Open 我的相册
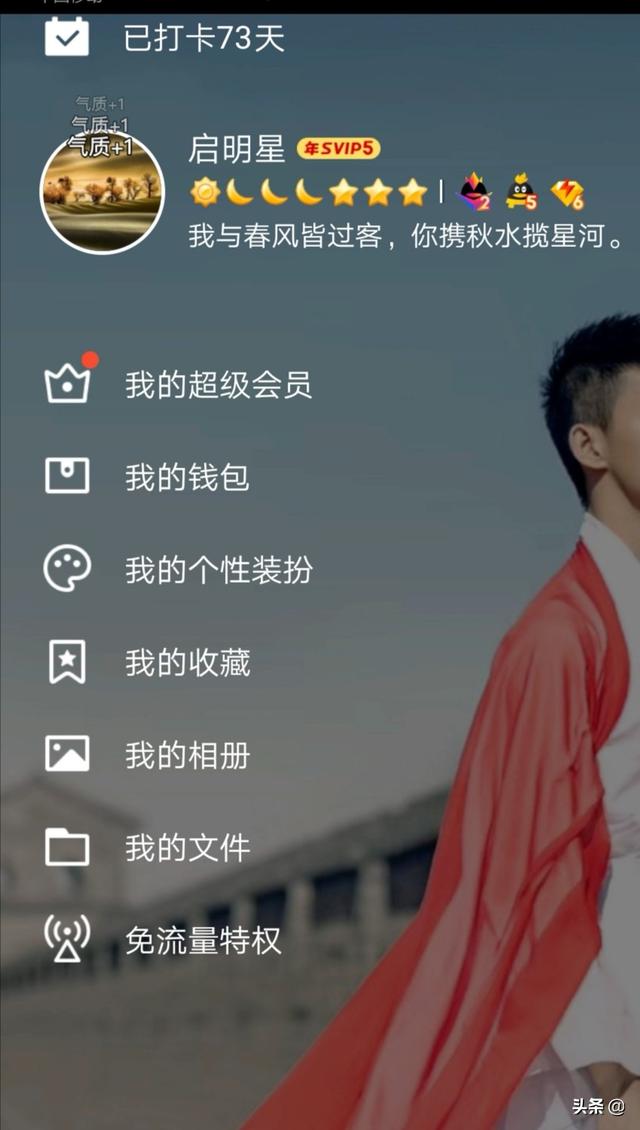The height and width of the screenshot is (1130, 640). [187, 755]
